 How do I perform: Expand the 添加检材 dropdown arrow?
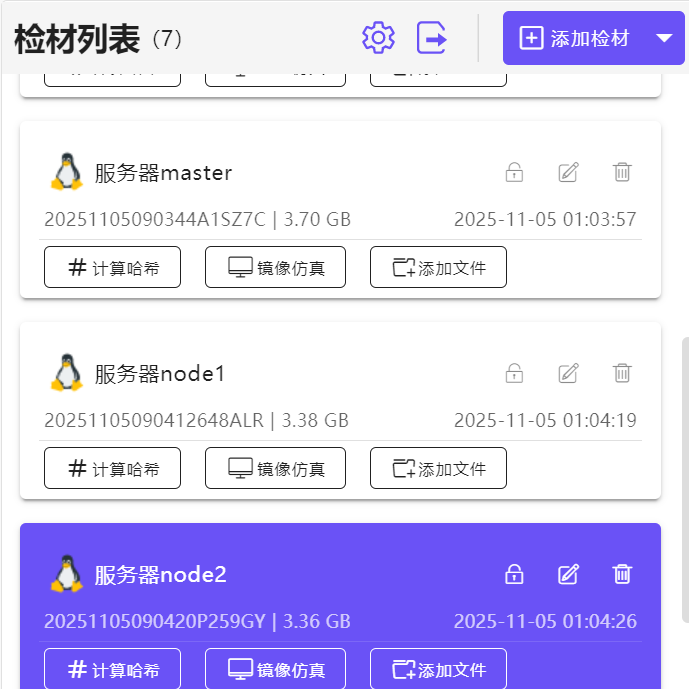pyautogui.click(x=665, y=38)
